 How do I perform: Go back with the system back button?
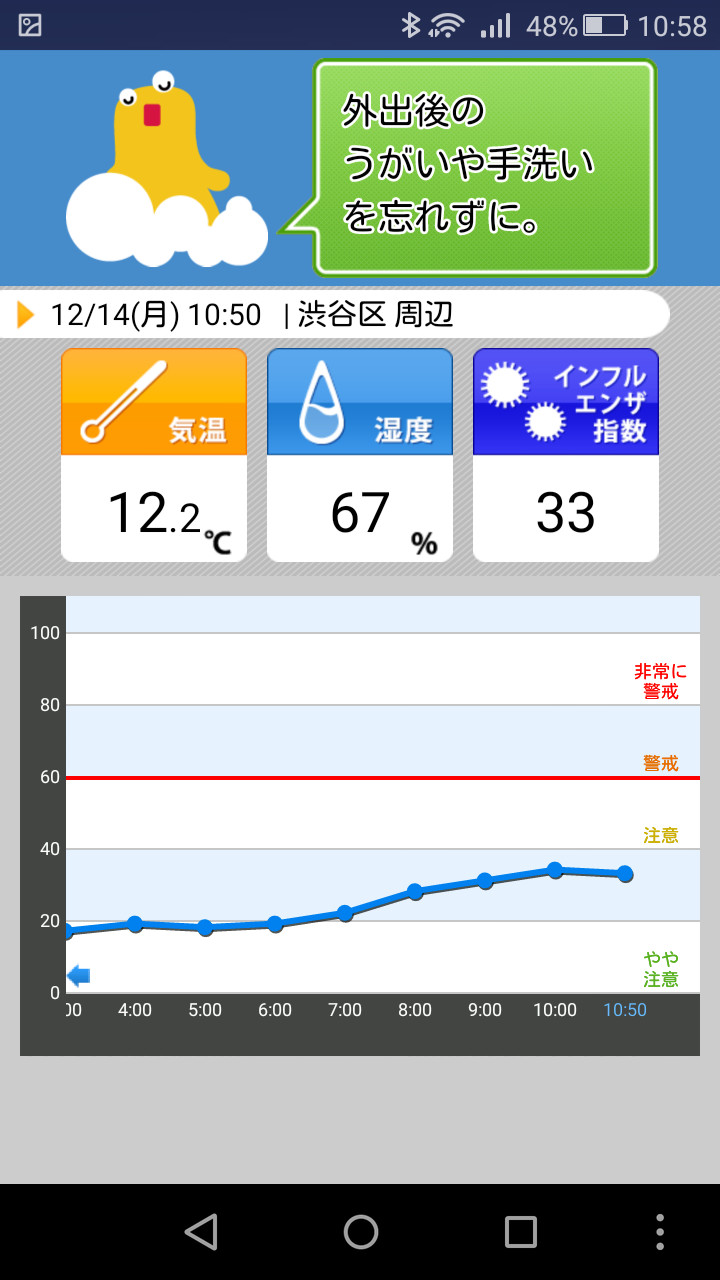click(x=201, y=1231)
